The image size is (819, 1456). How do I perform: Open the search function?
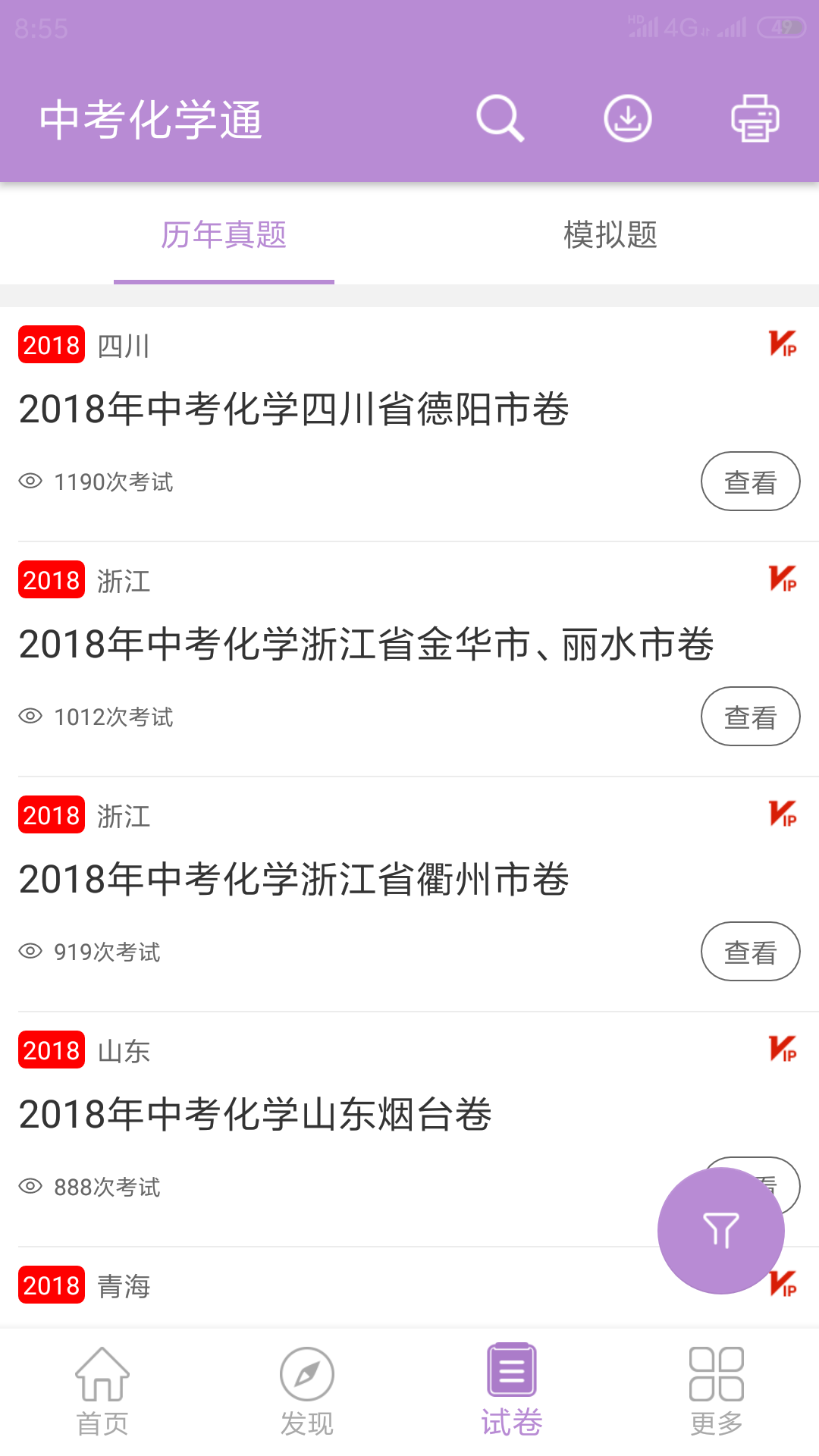coord(500,118)
